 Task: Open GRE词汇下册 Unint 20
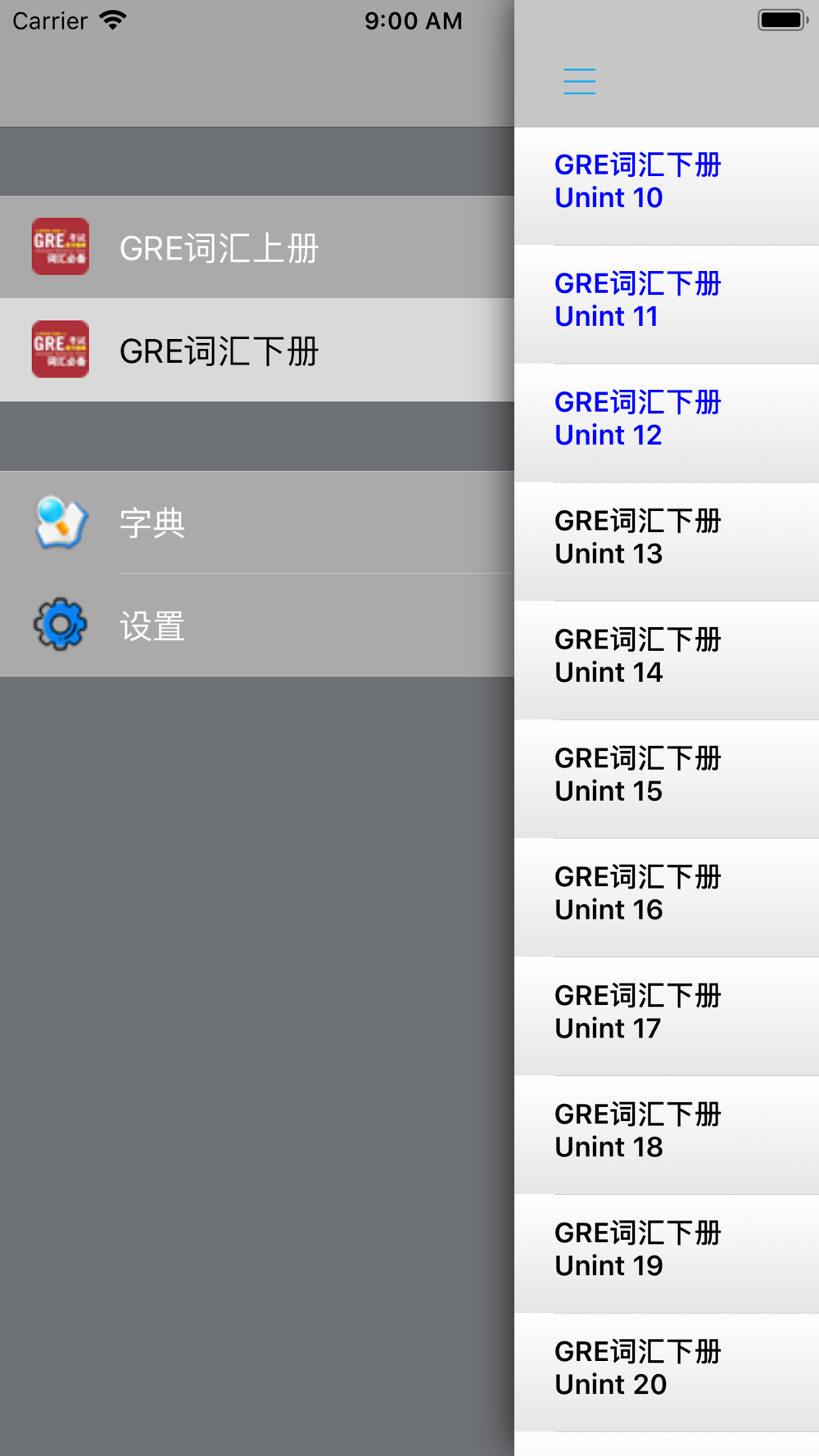click(x=638, y=1369)
